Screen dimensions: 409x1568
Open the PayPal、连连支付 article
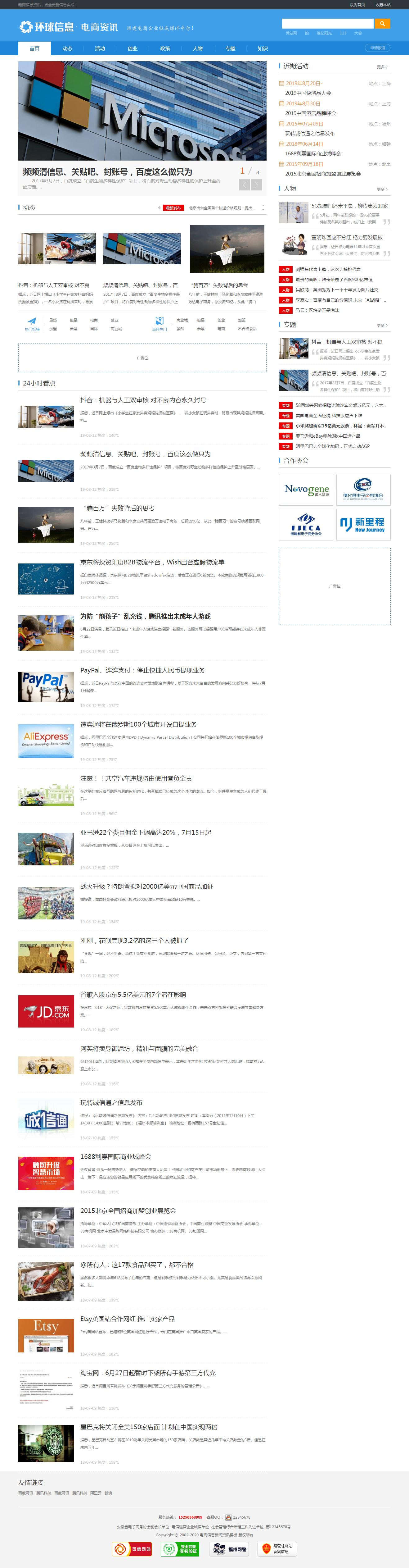142,670
